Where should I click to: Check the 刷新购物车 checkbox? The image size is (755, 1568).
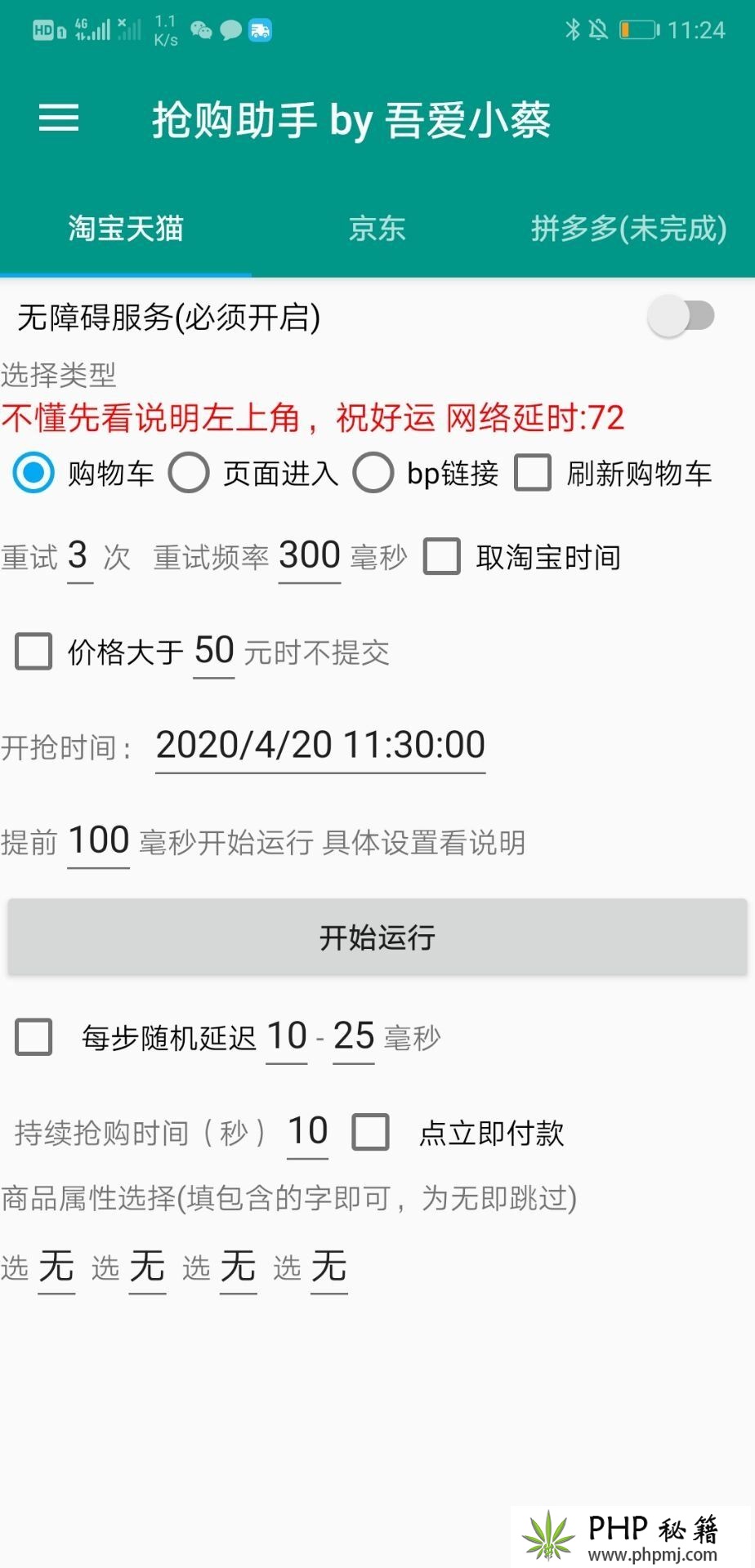click(533, 473)
